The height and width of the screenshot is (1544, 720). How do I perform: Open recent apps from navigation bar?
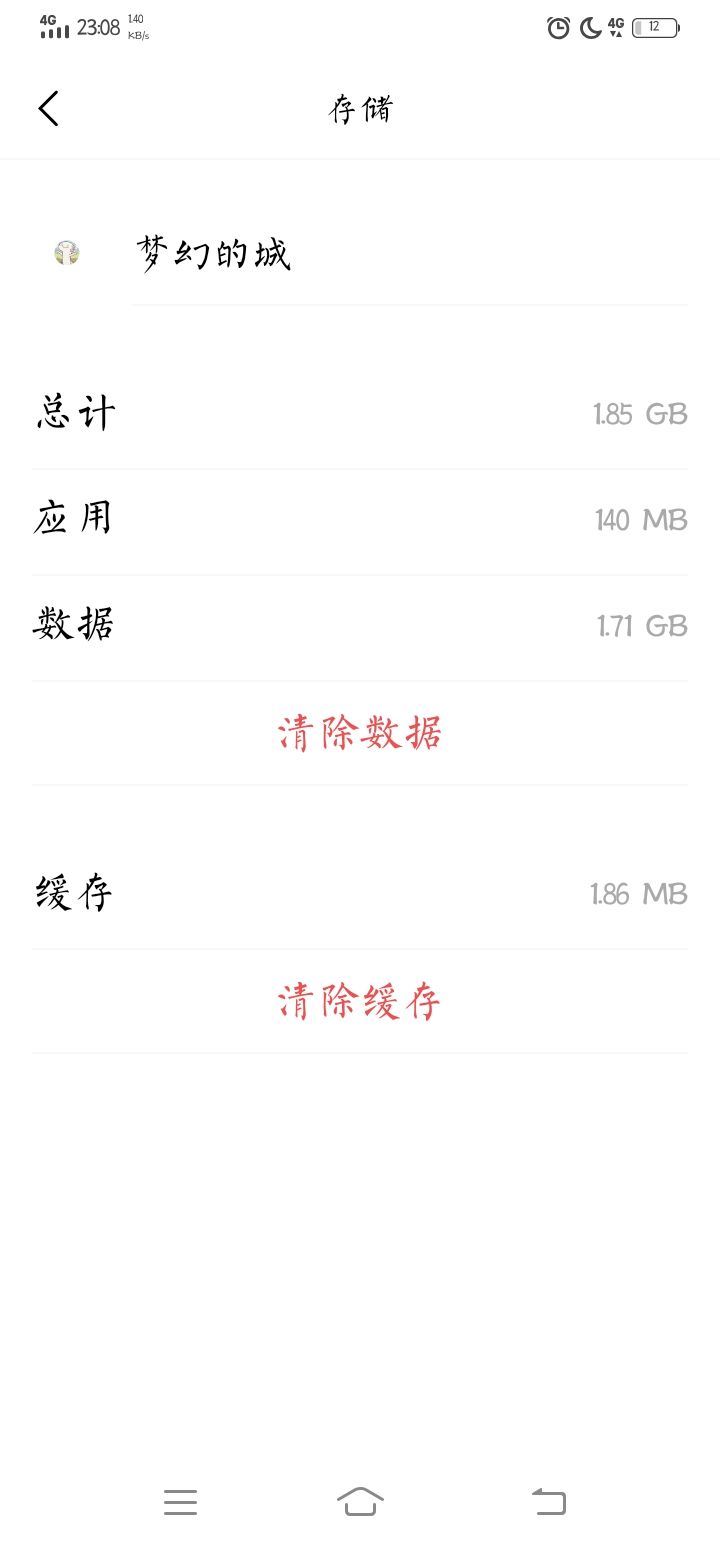click(180, 1501)
